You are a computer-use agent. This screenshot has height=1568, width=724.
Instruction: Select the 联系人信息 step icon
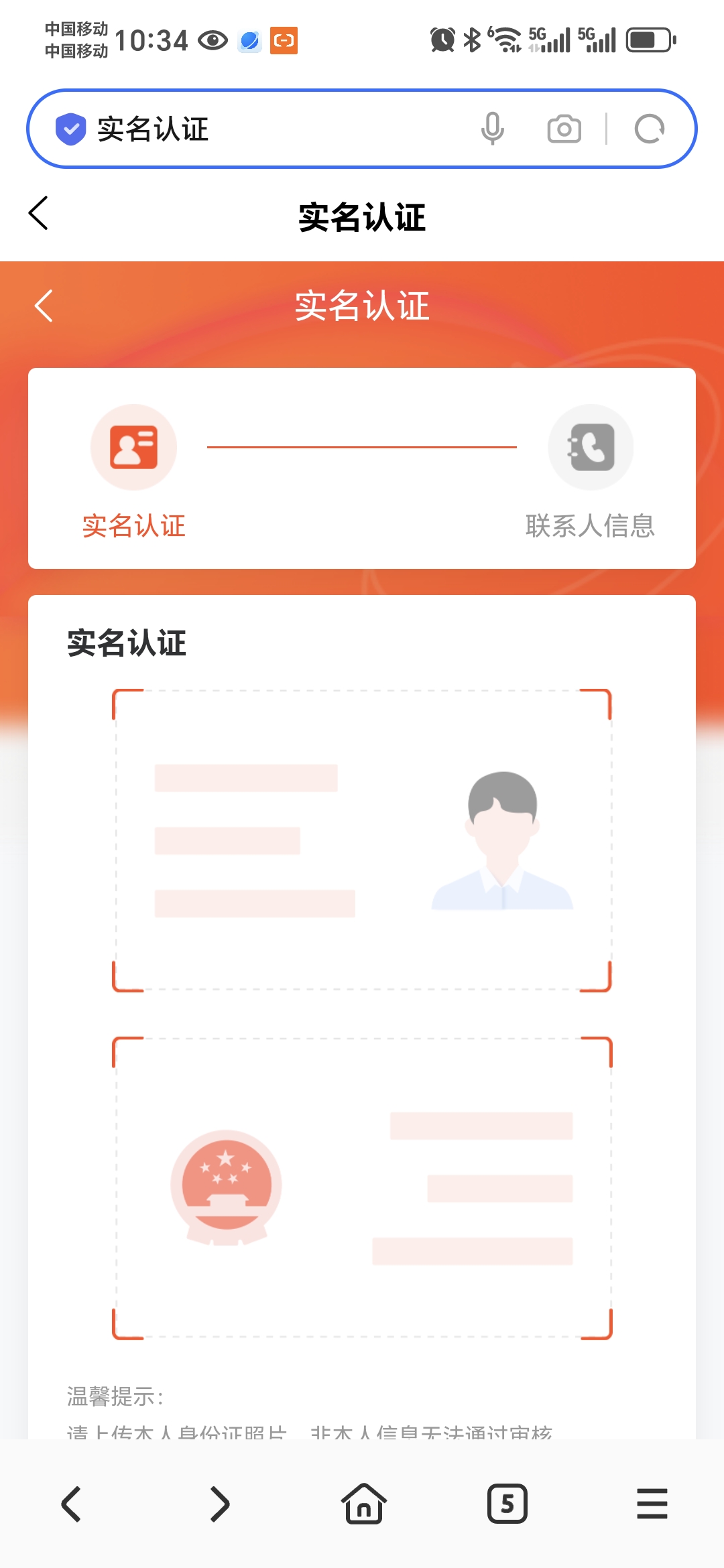[x=591, y=447]
